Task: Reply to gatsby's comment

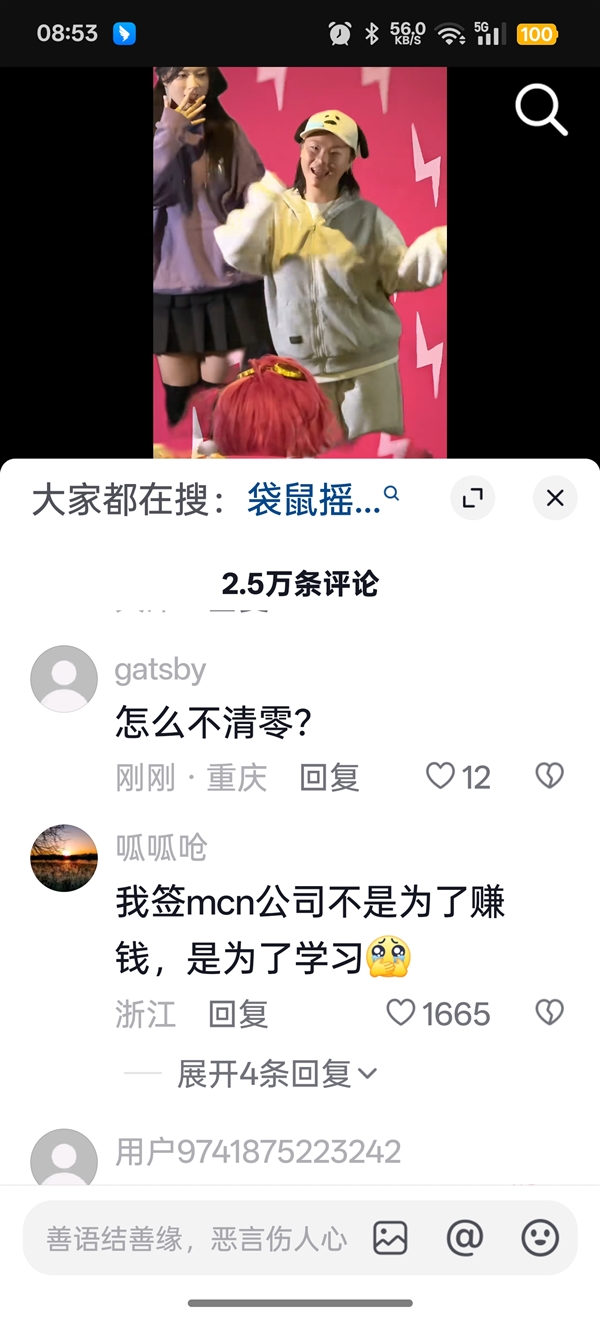Action: pos(329,777)
